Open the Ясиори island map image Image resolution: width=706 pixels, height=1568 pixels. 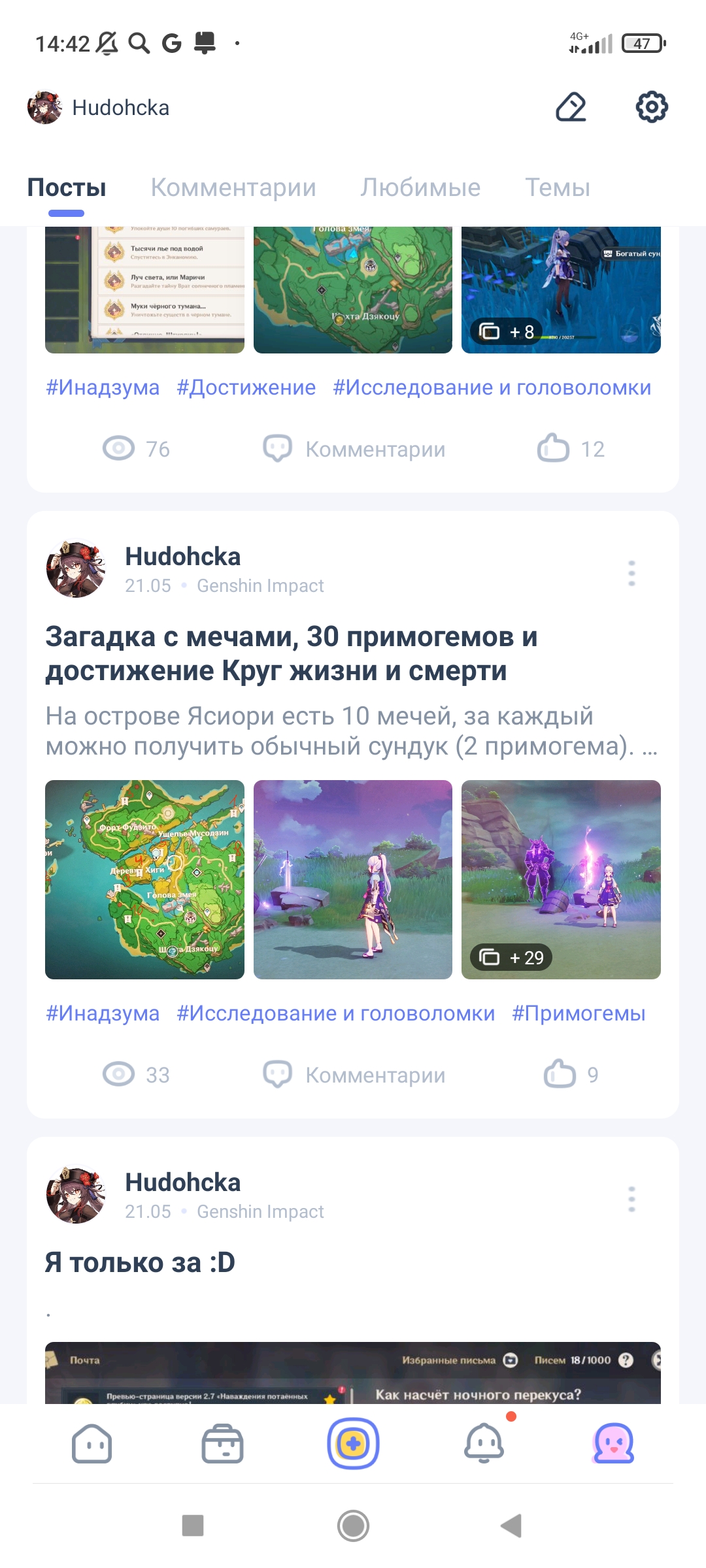pyautogui.click(x=144, y=879)
